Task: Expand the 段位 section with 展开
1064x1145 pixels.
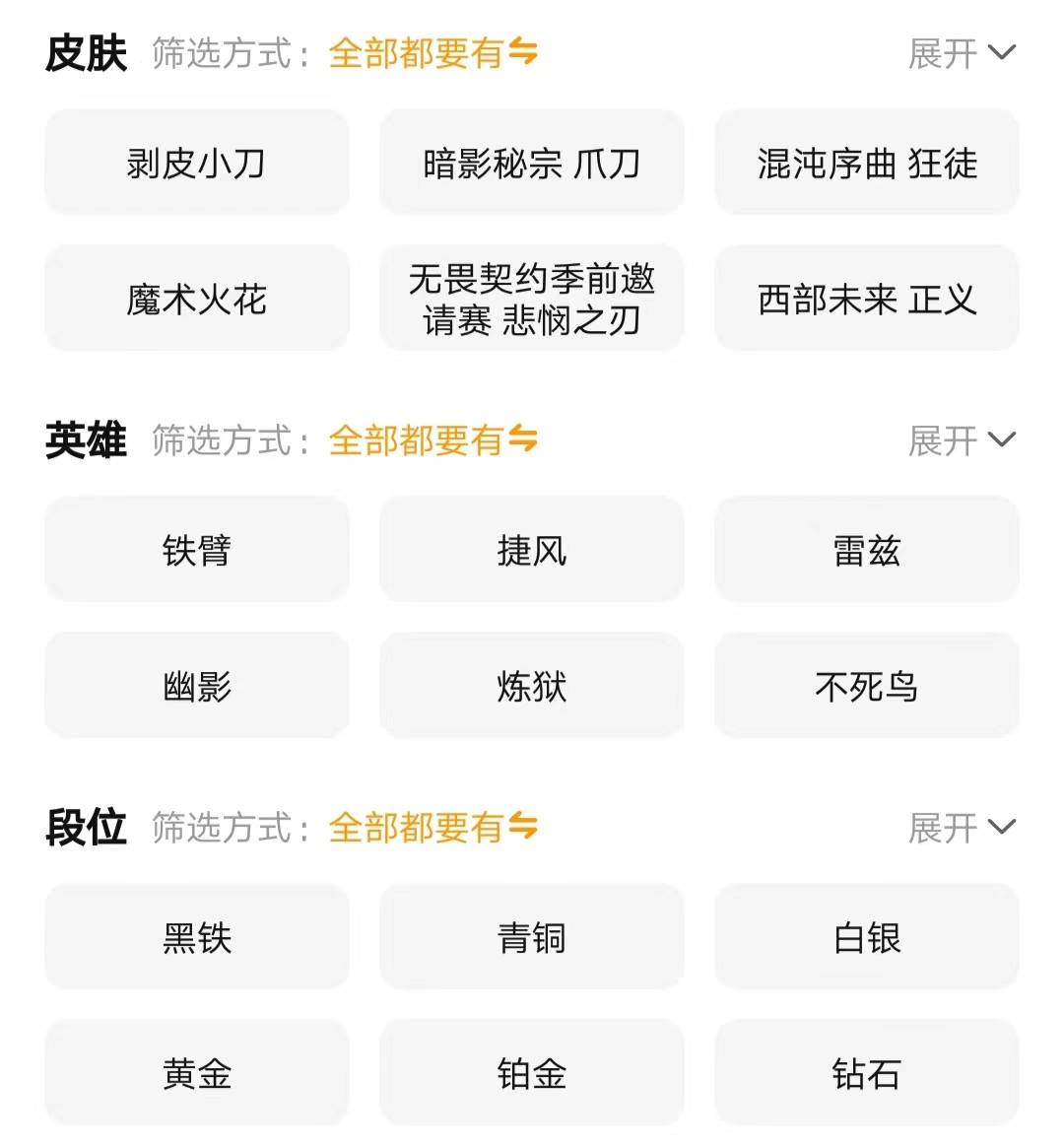Action: tap(961, 828)
